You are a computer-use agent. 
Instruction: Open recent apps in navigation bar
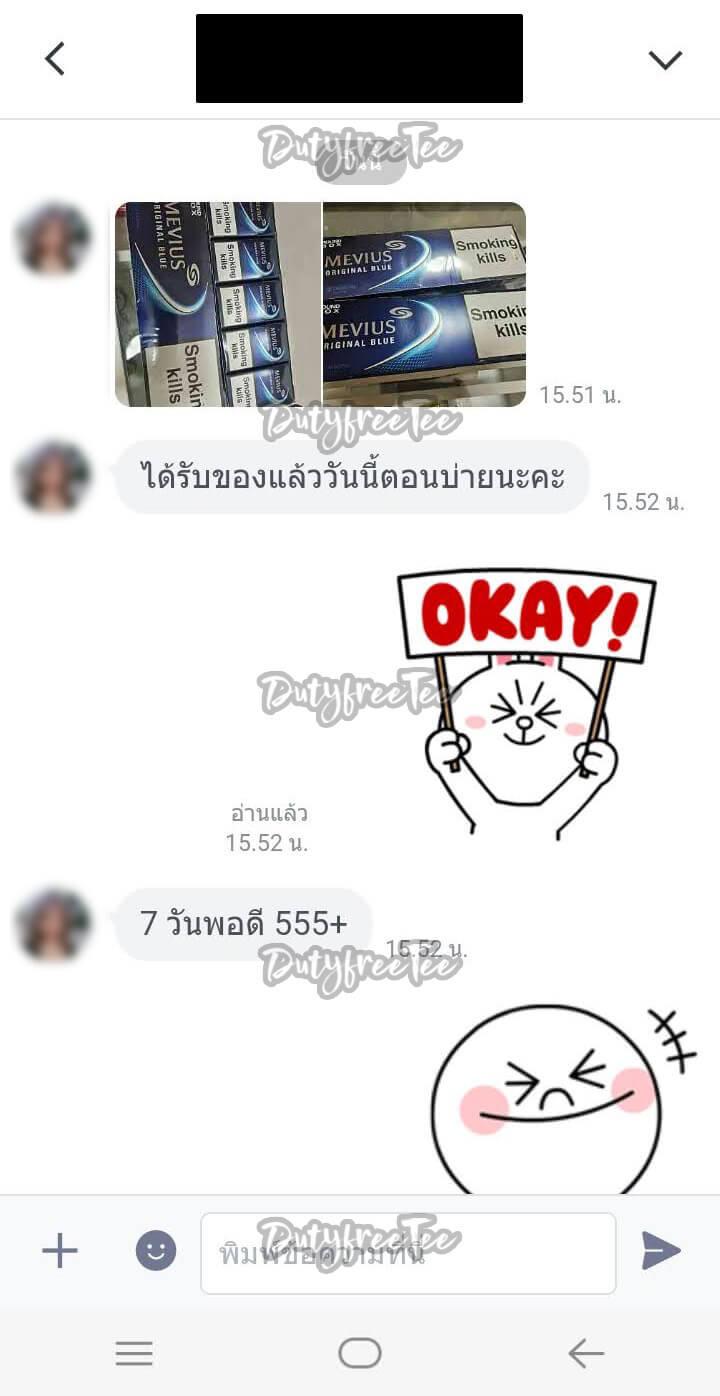[x=134, y=1354]
